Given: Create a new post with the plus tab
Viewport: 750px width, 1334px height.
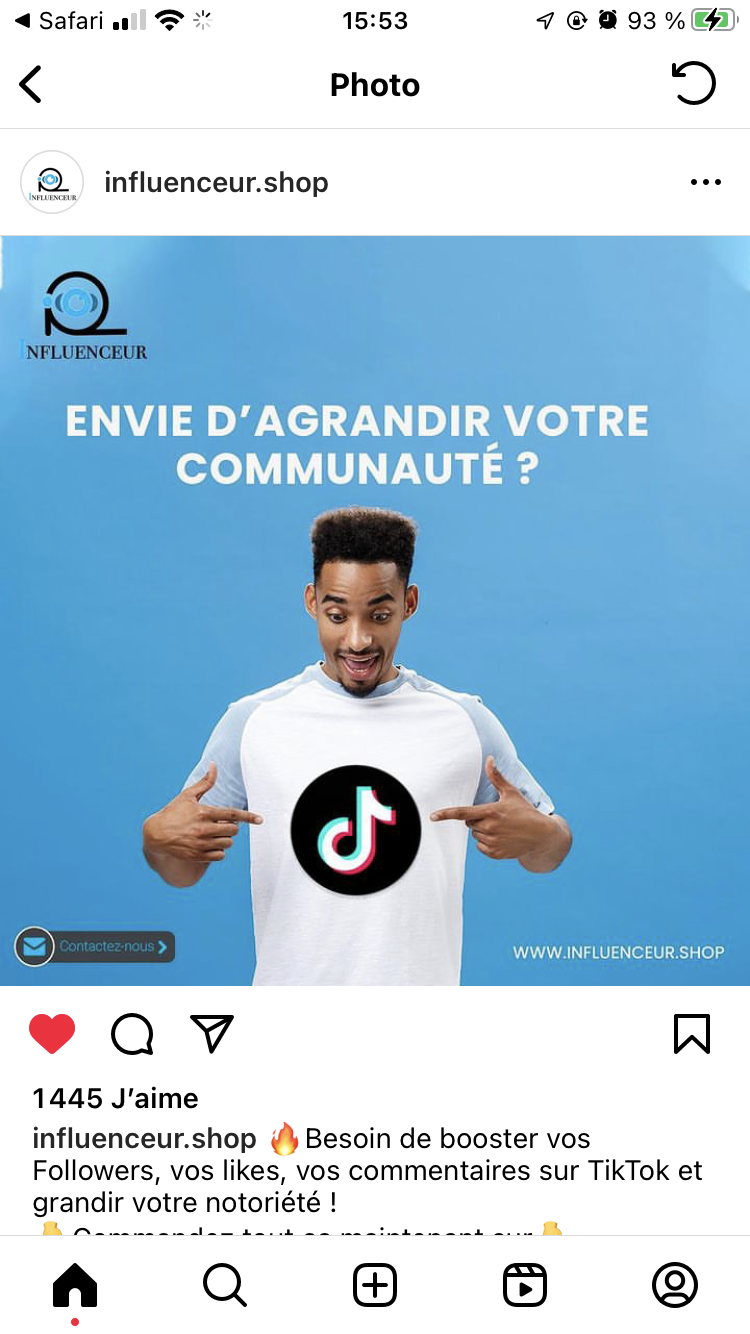Looking at the screenshot, I should 375,1286.
